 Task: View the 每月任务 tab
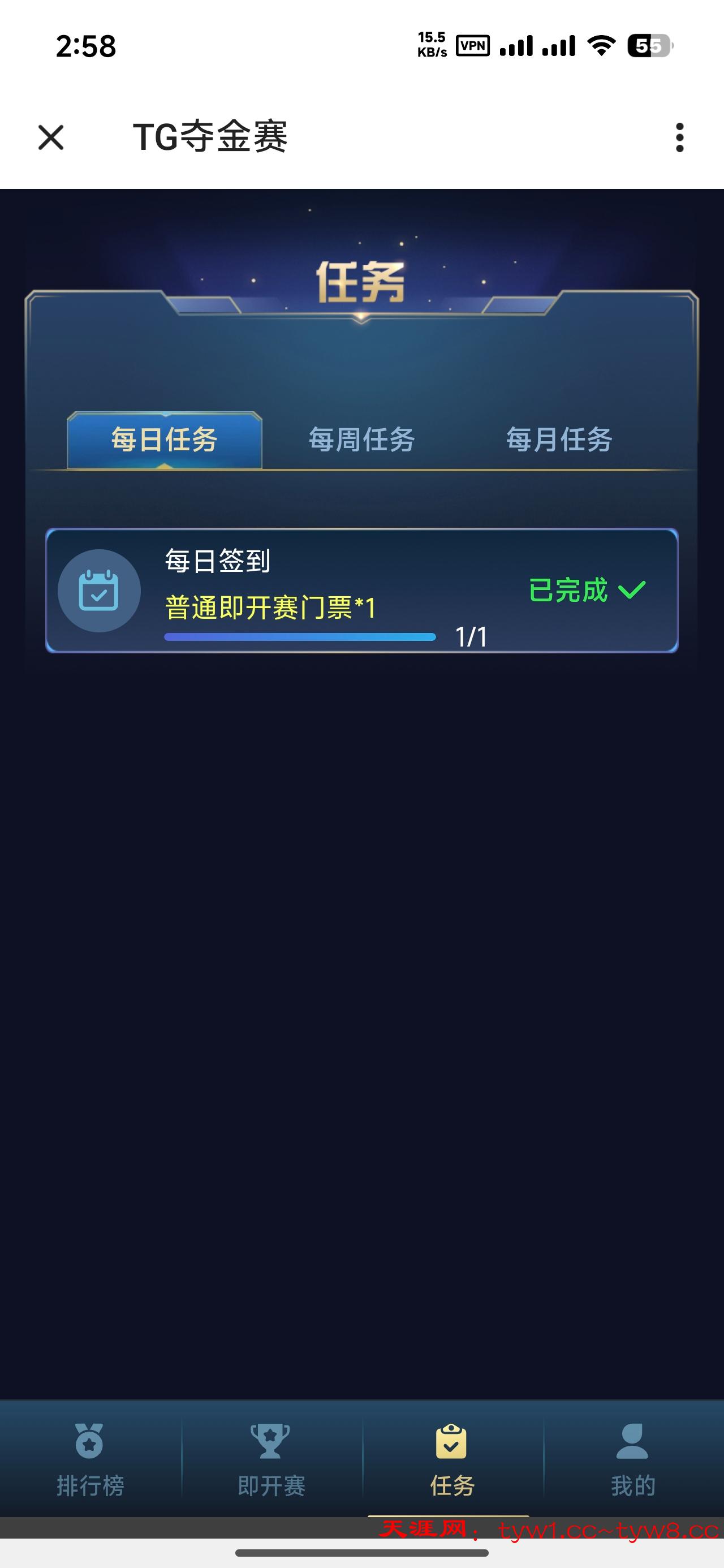tap(559, 440)
